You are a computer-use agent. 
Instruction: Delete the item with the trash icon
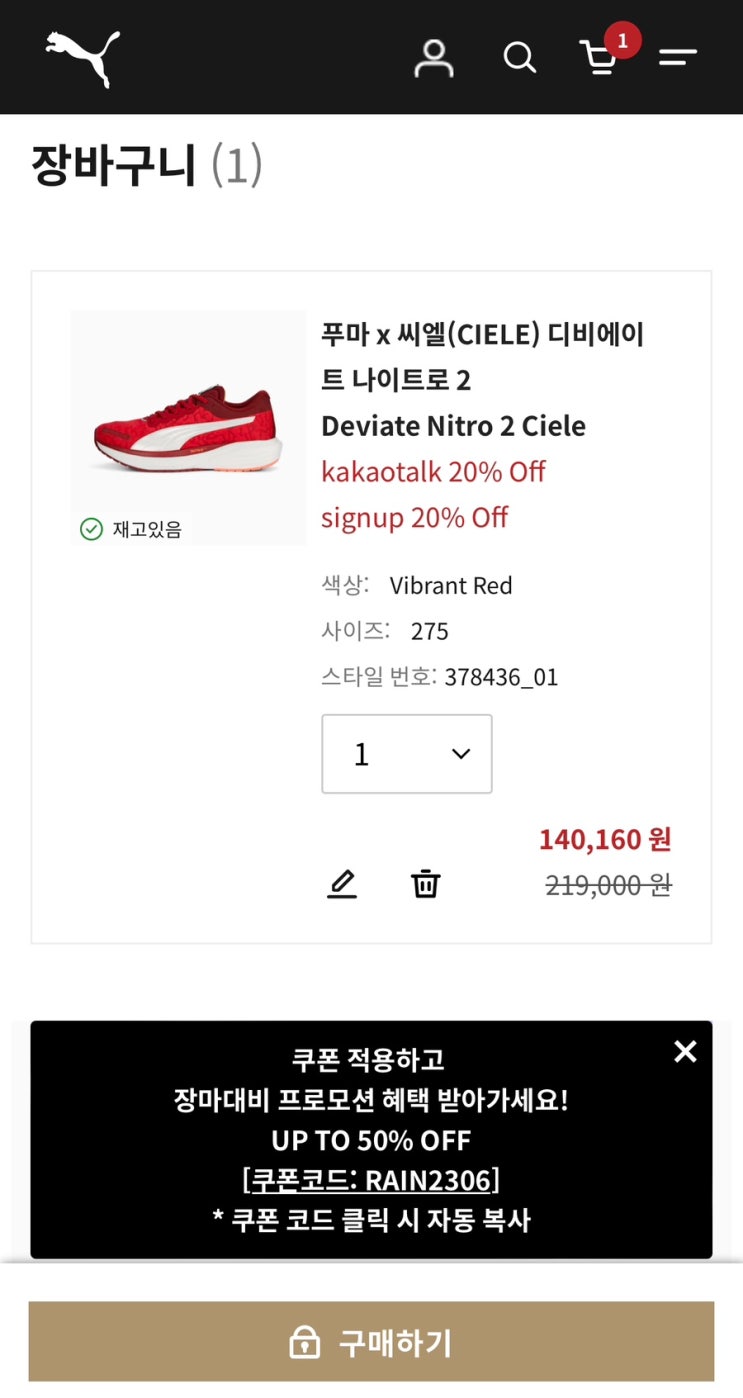pos(426,884)
